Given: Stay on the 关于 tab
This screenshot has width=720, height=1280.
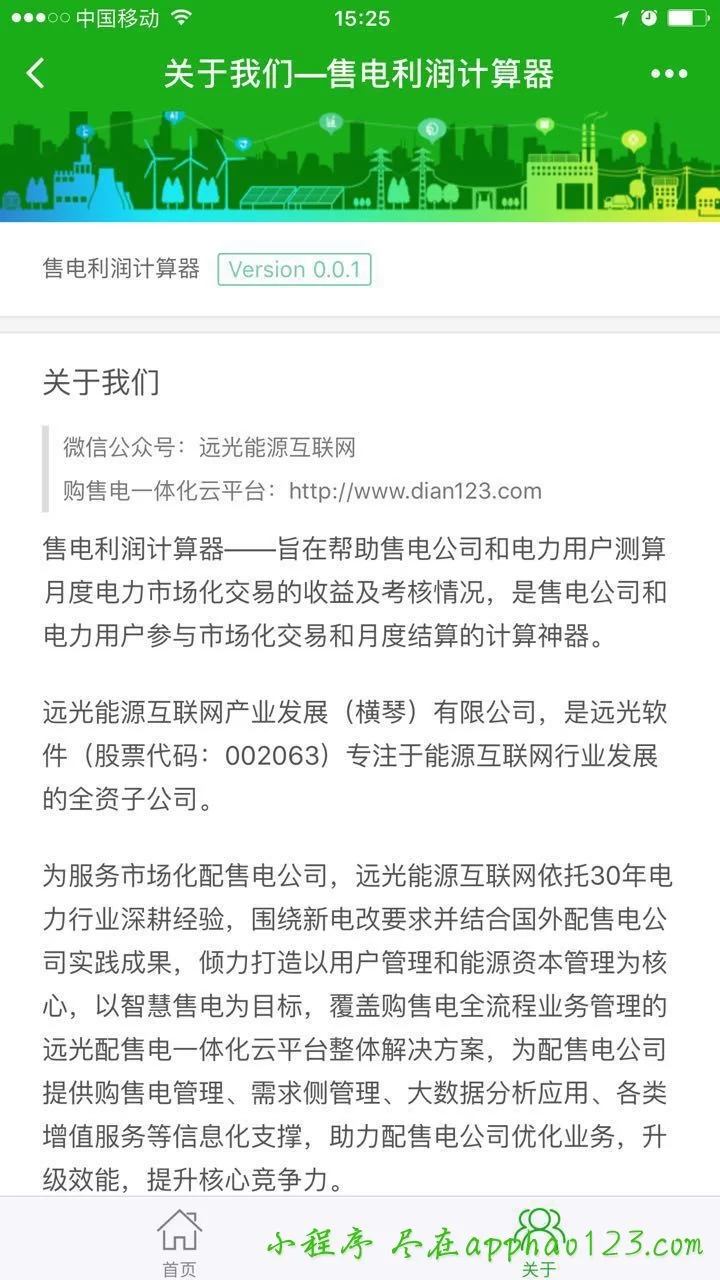Looking at the screenshot, I should point(540,1240).
